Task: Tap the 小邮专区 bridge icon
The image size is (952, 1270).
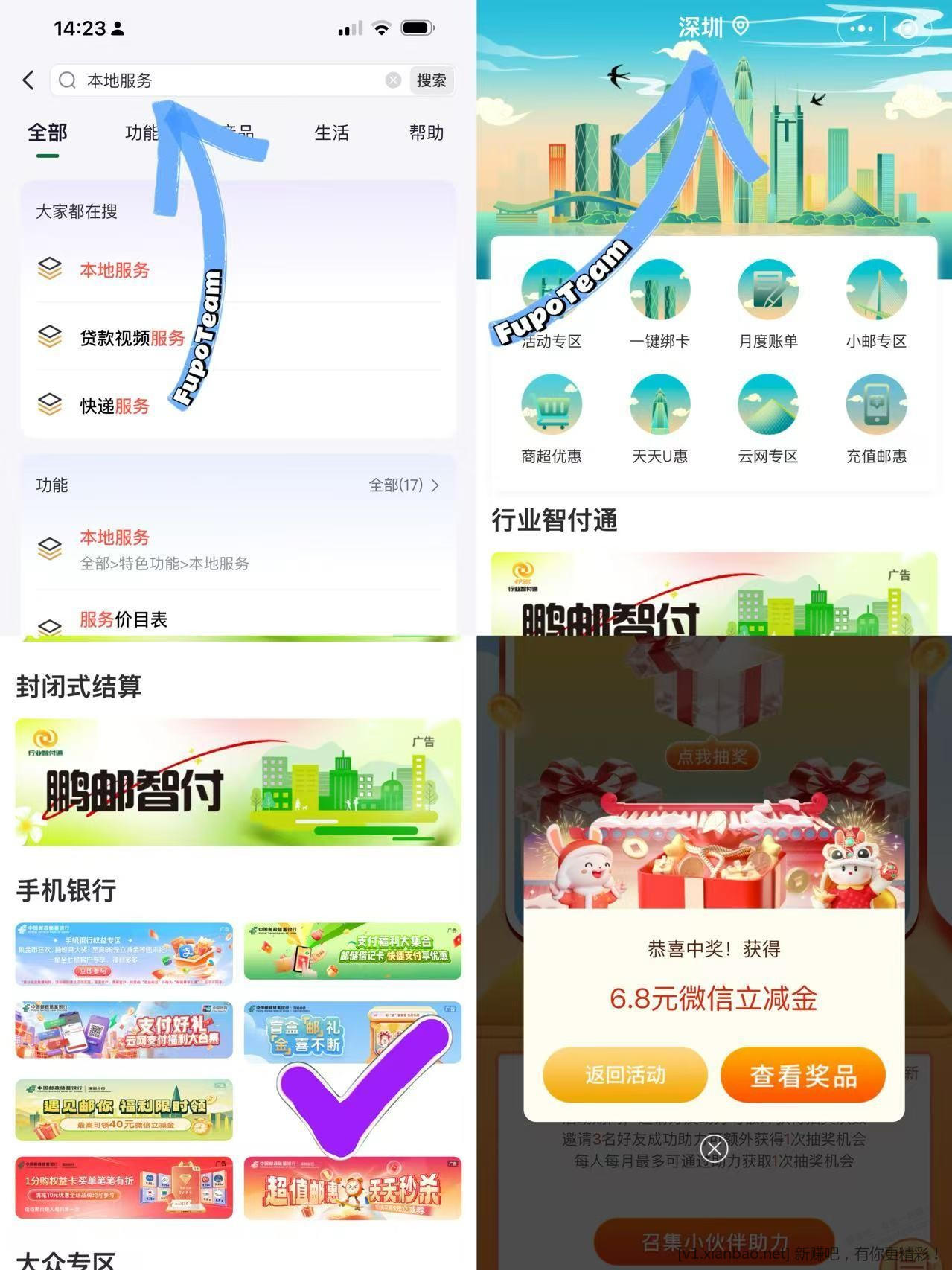Action: (x=877, y=290)
